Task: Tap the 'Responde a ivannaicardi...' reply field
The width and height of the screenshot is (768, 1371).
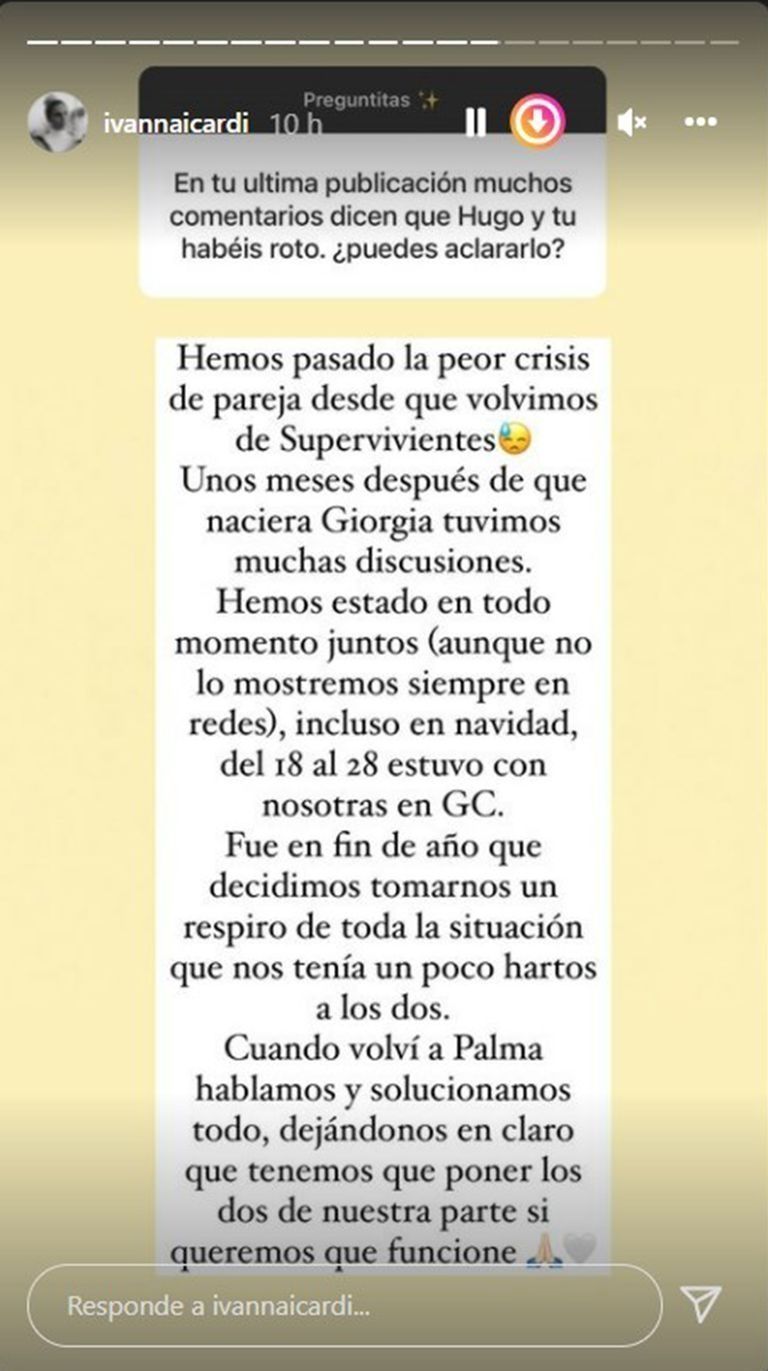Action: [x=344, y=1306]
